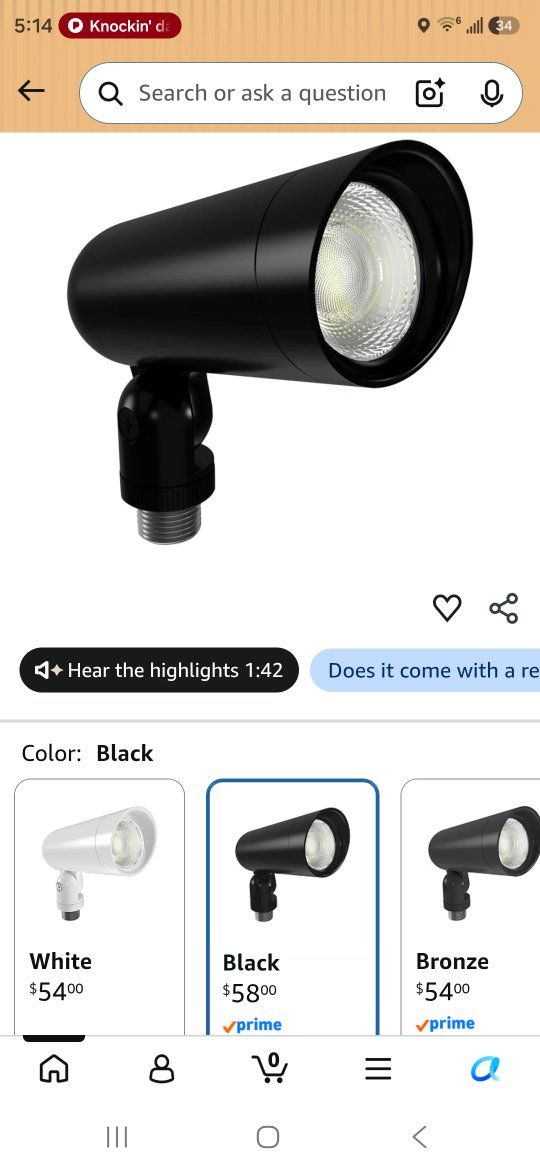Play Hear the highlights audio
This screenshot has width=540, height=1170.
click(159, 670)
